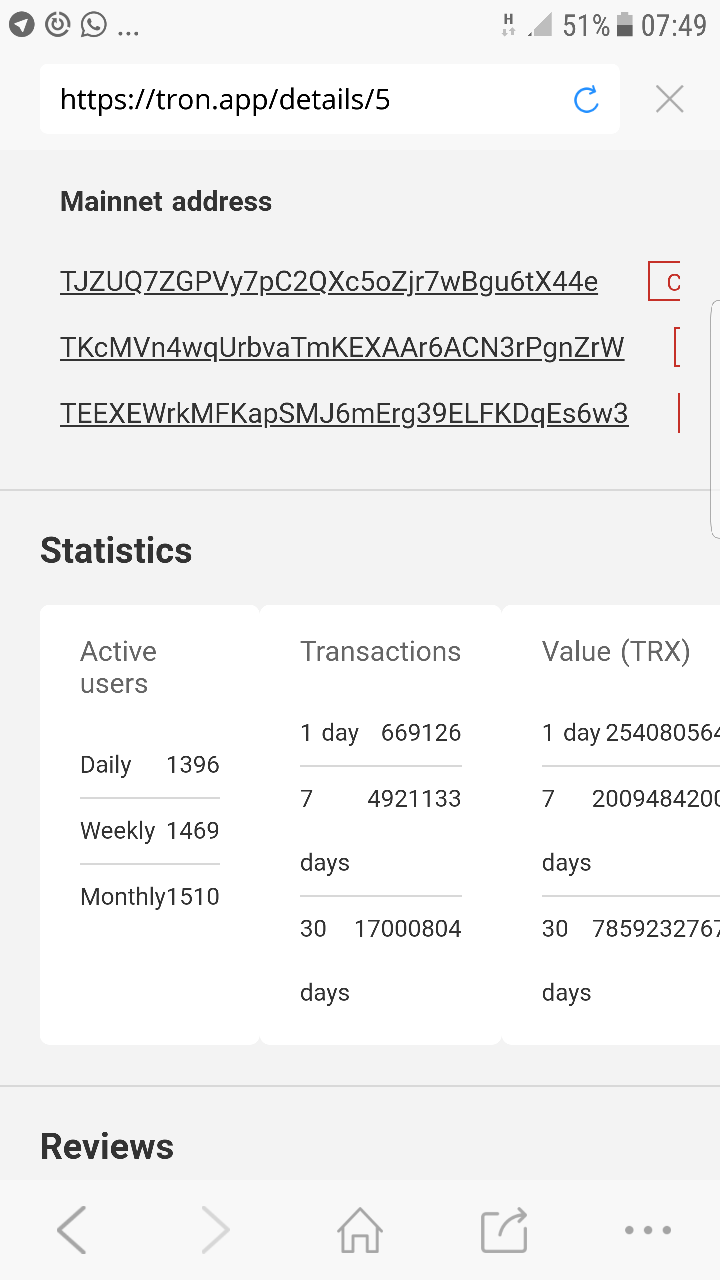Share this page
The image size is (720, 1280).
click(x=504, y=1230)
